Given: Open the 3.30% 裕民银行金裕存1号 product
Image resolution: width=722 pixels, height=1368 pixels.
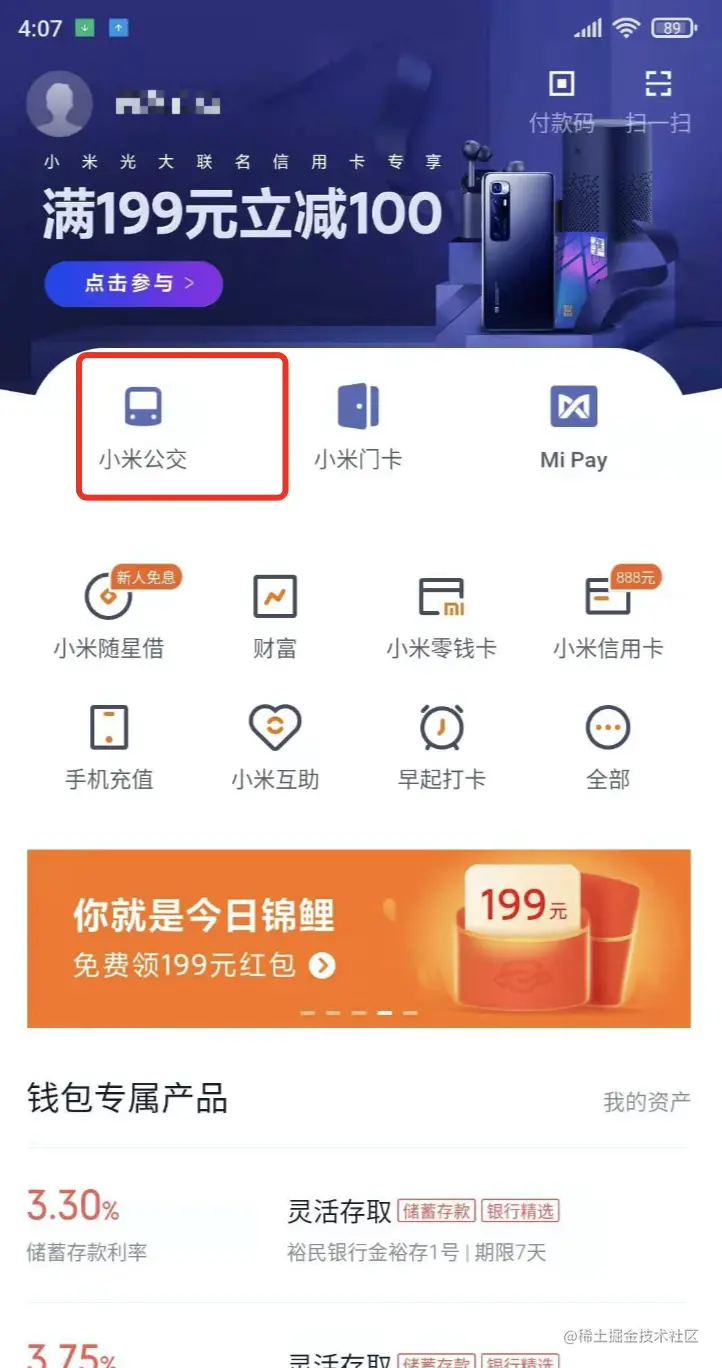Looking at the screenshot, I should pos(358,1225).
